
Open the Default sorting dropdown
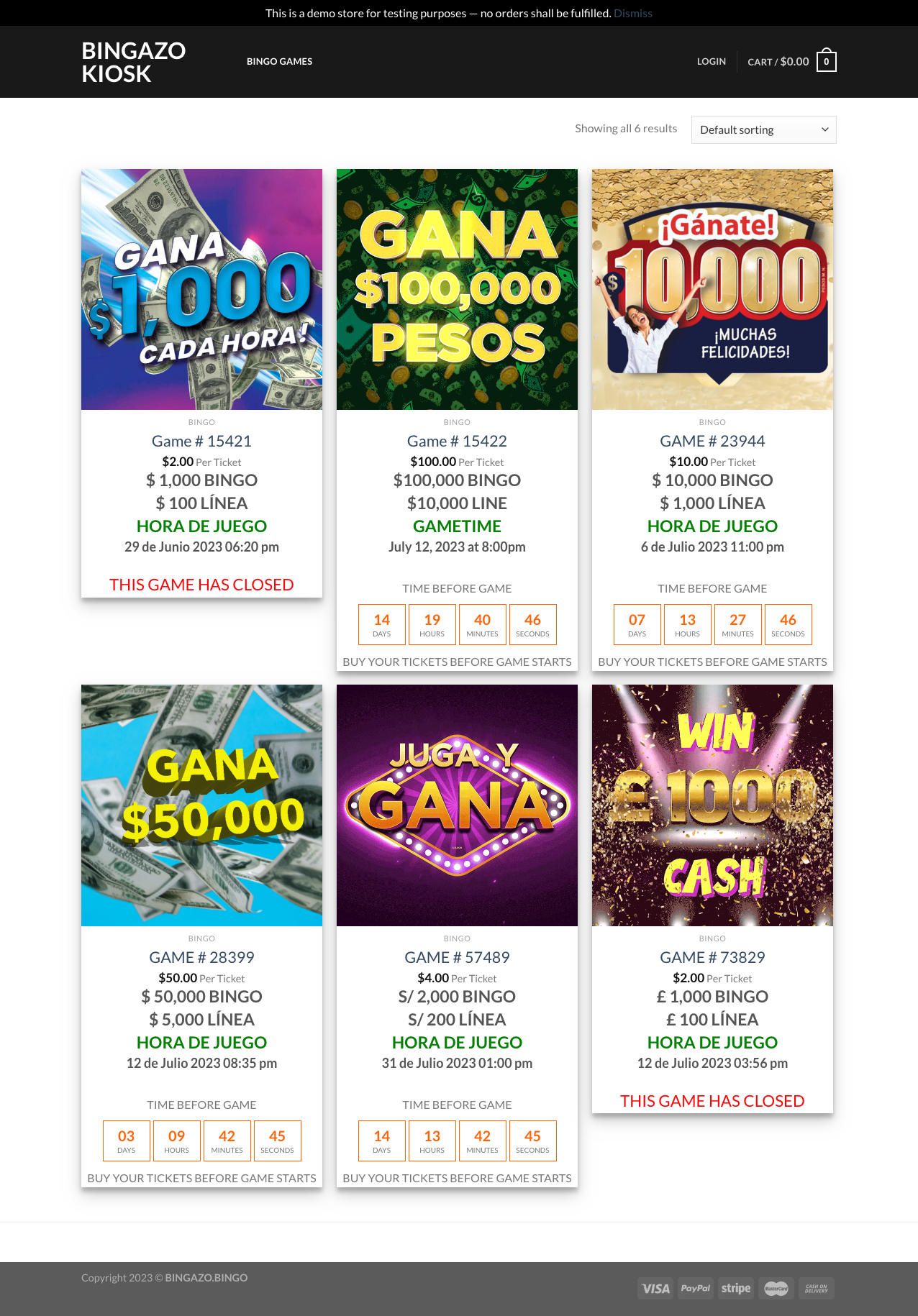click(763, 129)
